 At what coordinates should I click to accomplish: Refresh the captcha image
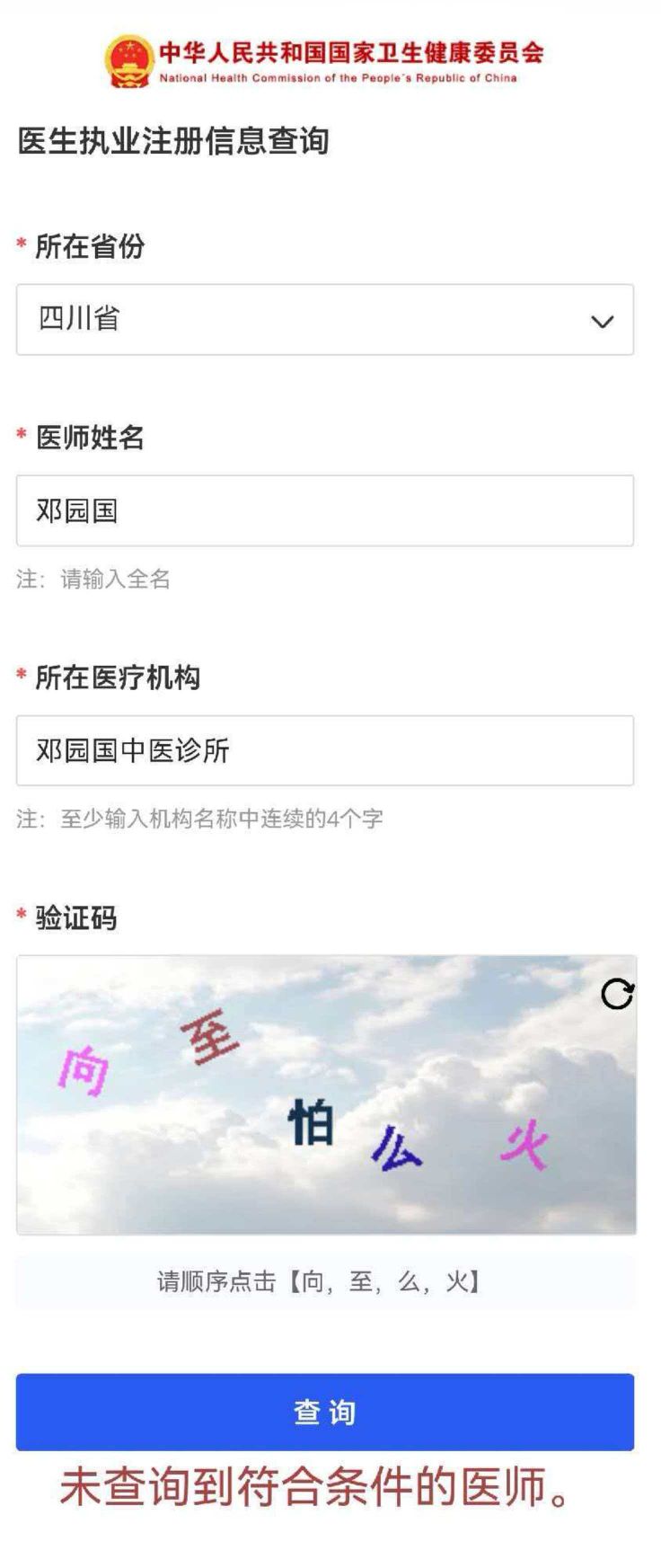pos(617,994)
